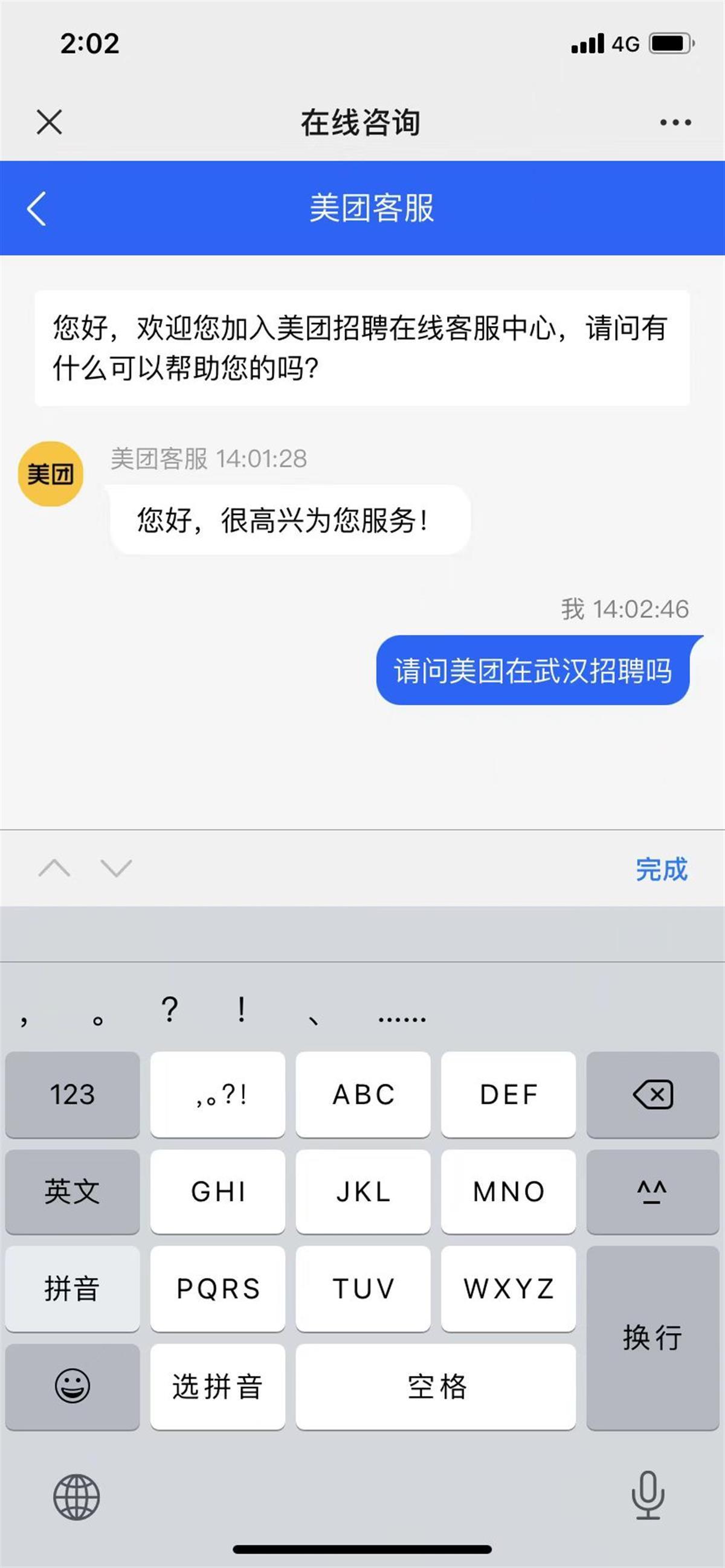Image resolution: width=725 pixels, height=1568 pixels.
Task: Tap the 选拼音 key
Action: (x=217, y=1386)
